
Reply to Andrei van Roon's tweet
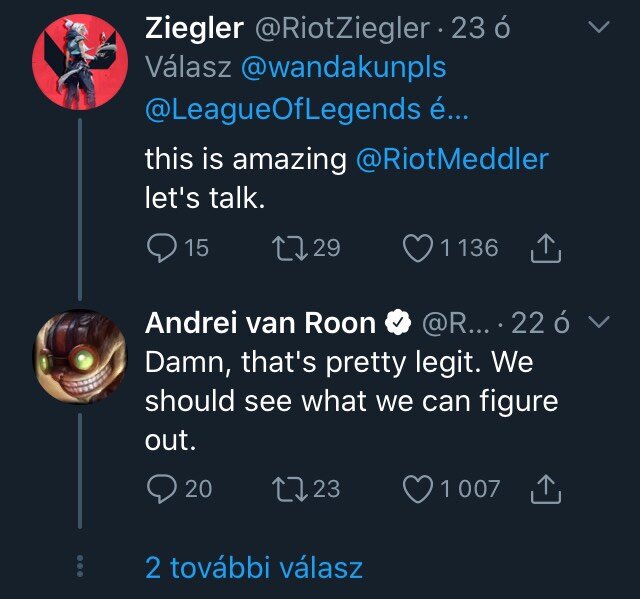(x=162, y=488)
